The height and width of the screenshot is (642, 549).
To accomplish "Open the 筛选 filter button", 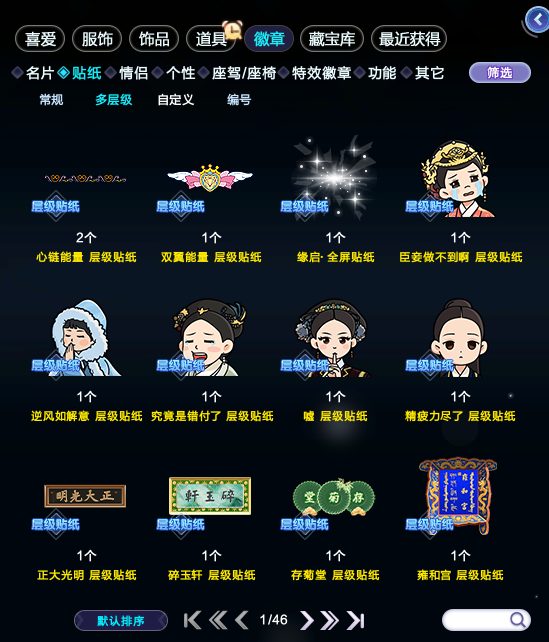I will pyautogui.click(x=499, y=73).
